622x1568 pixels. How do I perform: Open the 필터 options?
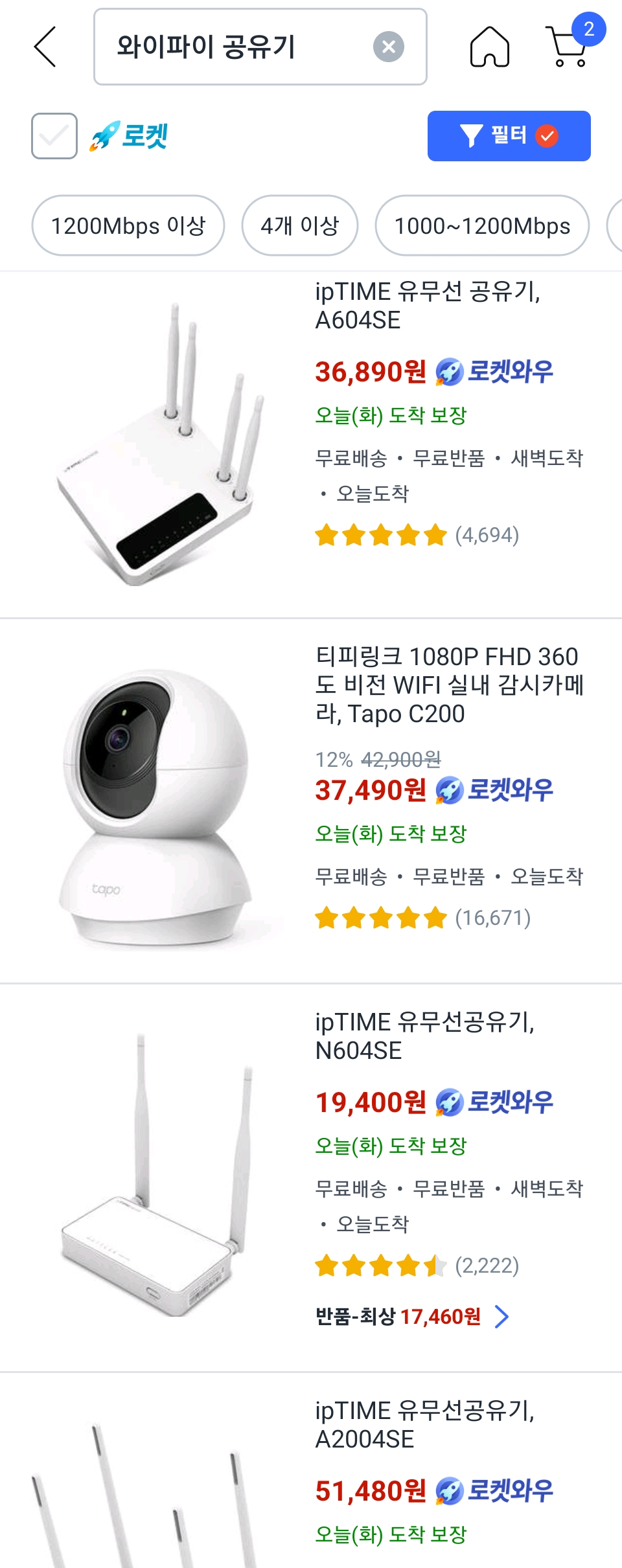pyautogui.click(x=509, y=136)
